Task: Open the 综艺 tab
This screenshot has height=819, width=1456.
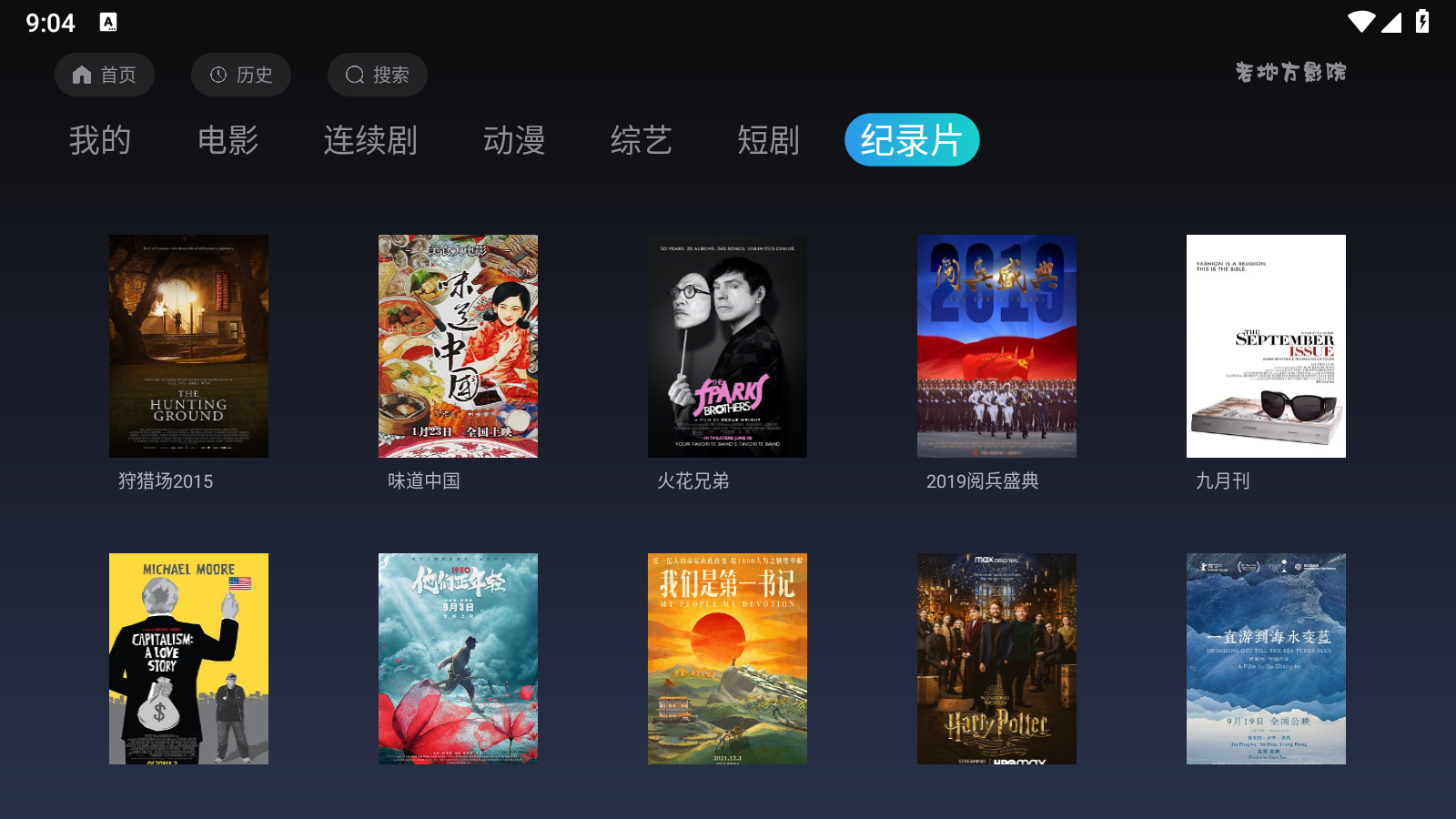Action: coord(642,140)
